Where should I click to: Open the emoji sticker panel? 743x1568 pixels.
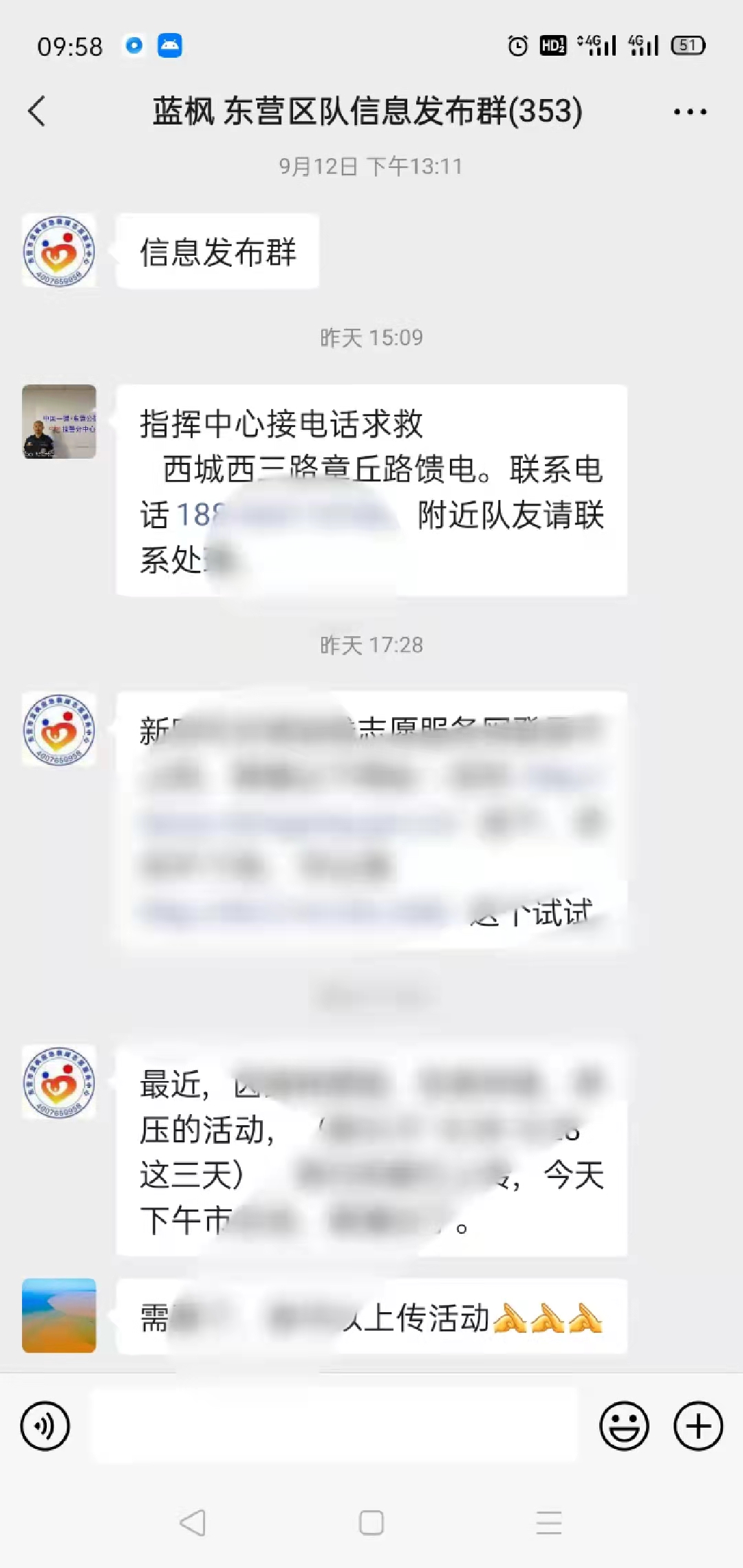point(624,1426)
